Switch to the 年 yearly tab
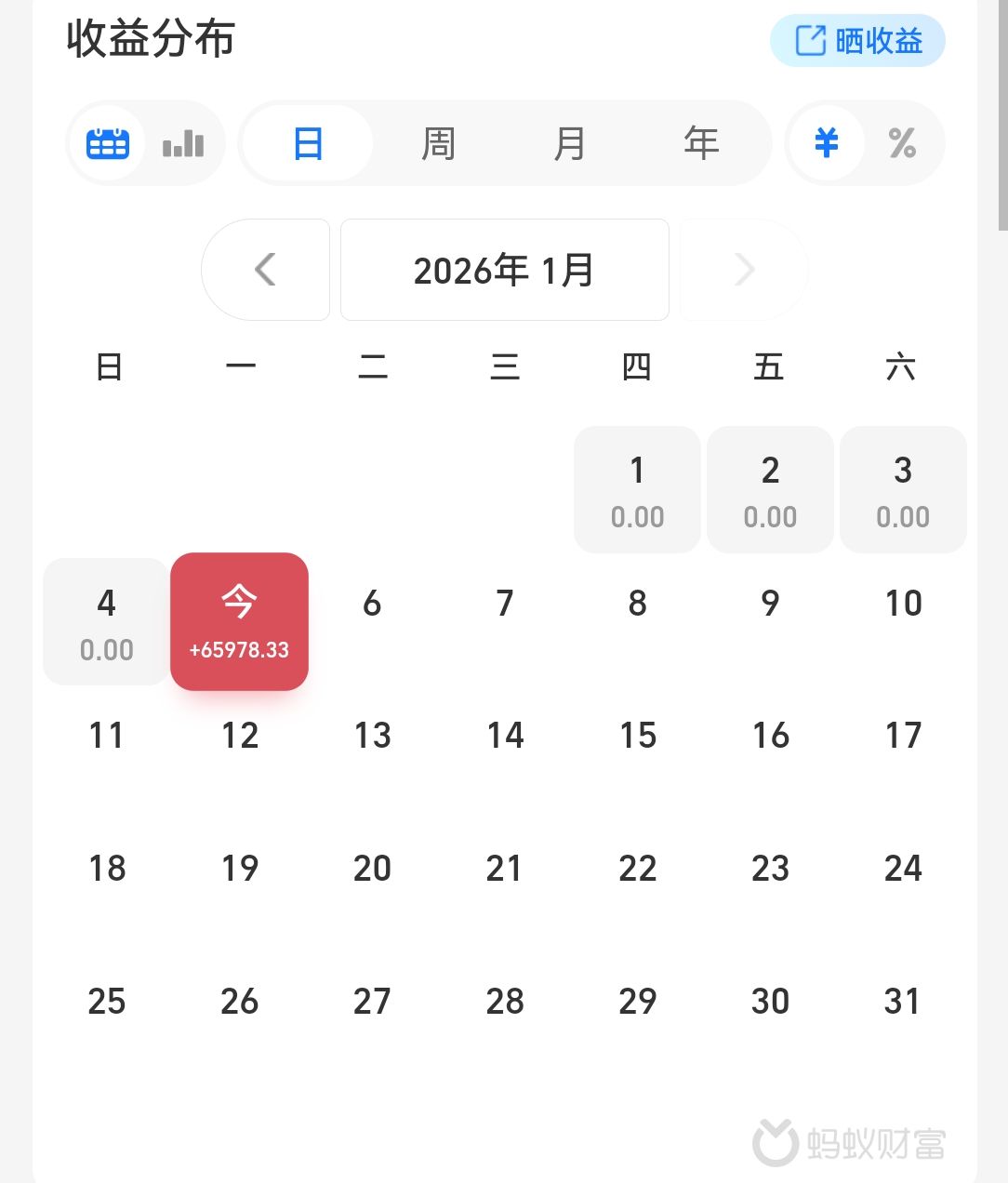 pyautogui.click(x=700, y=143)
